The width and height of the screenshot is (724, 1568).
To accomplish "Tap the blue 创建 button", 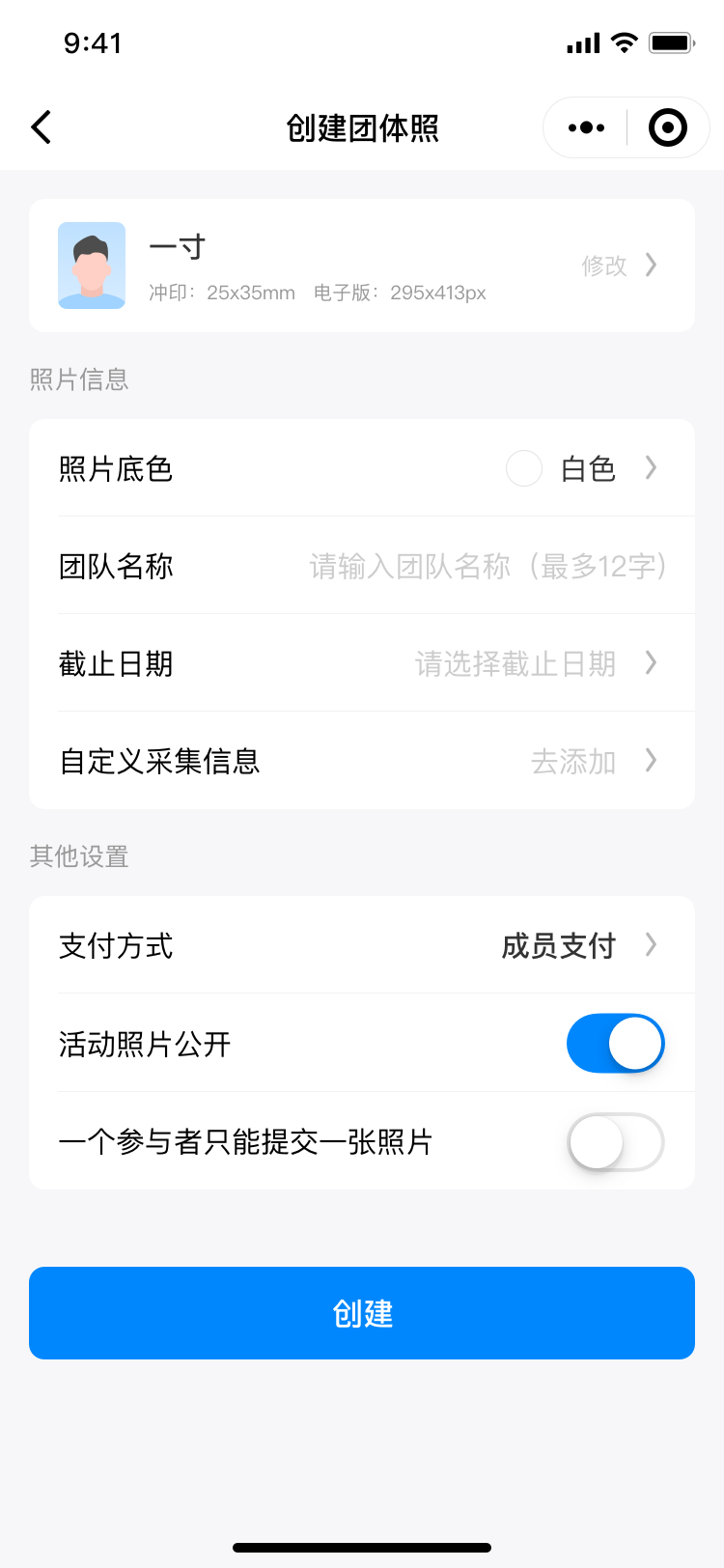I will (362, 1313).
